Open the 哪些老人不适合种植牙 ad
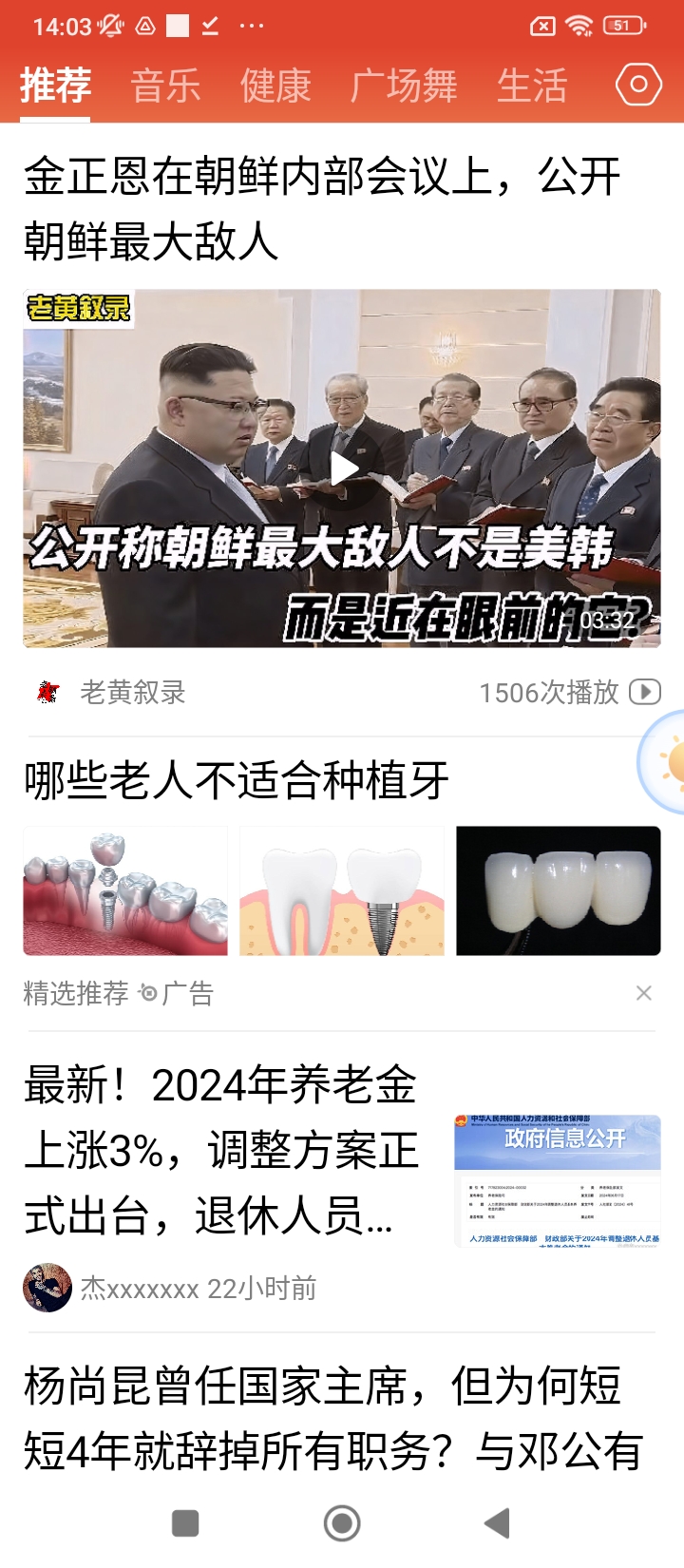 pyautogui.click(x=237, y=781)
